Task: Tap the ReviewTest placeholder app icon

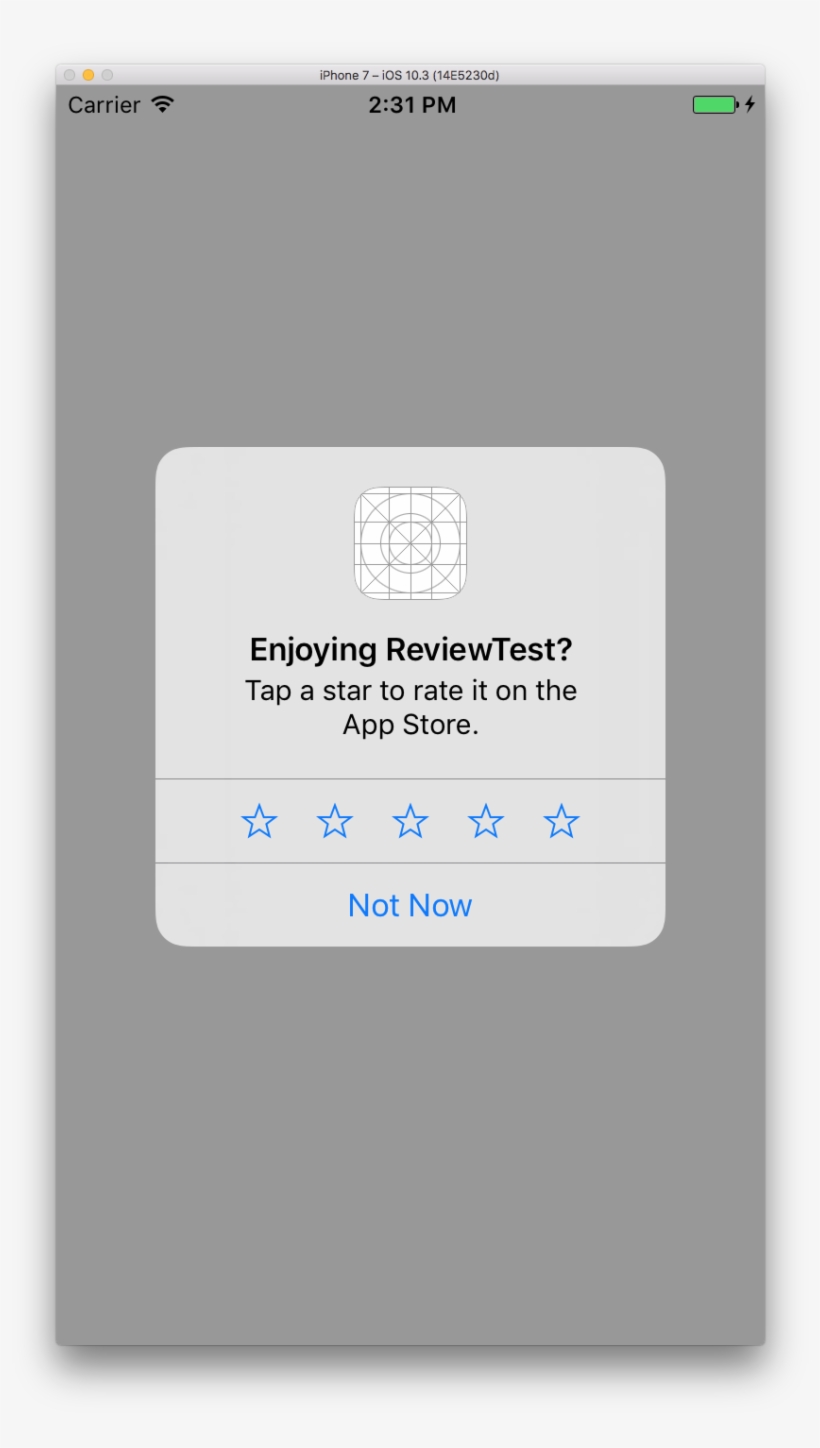Action: coord(410,543)
